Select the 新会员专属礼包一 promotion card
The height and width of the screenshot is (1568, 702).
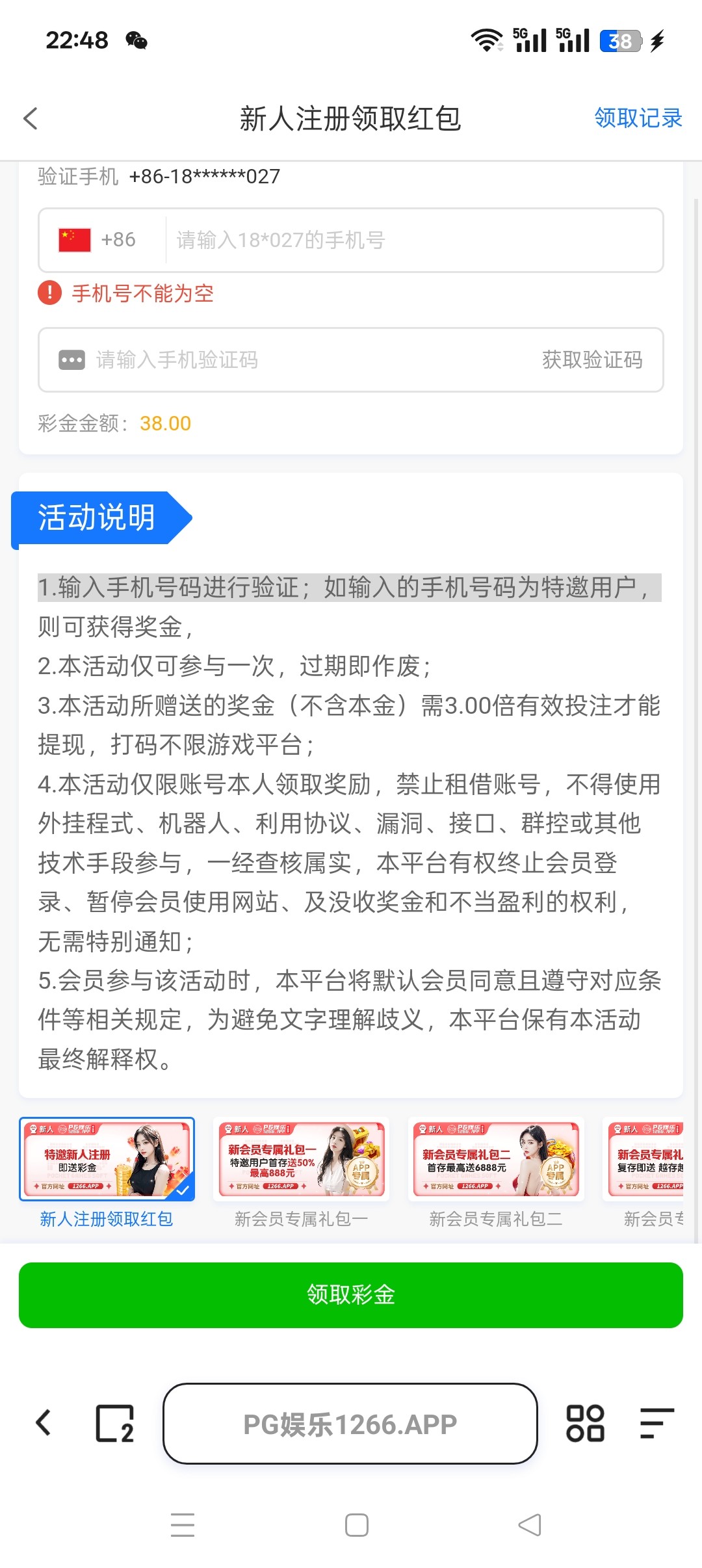[x=302, y=1159]
